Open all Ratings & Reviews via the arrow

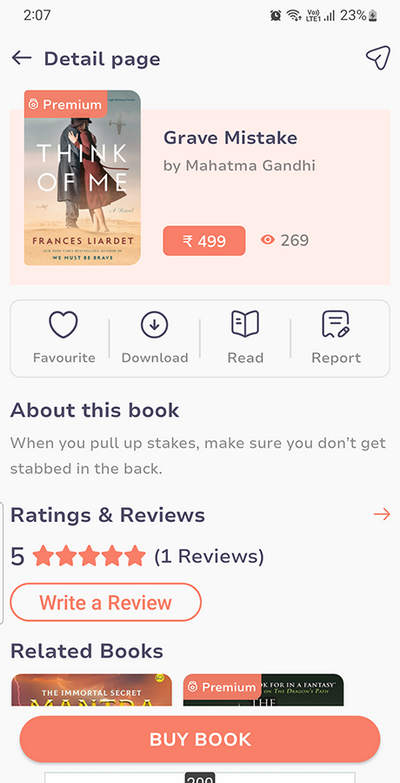[x=382, y=514]
